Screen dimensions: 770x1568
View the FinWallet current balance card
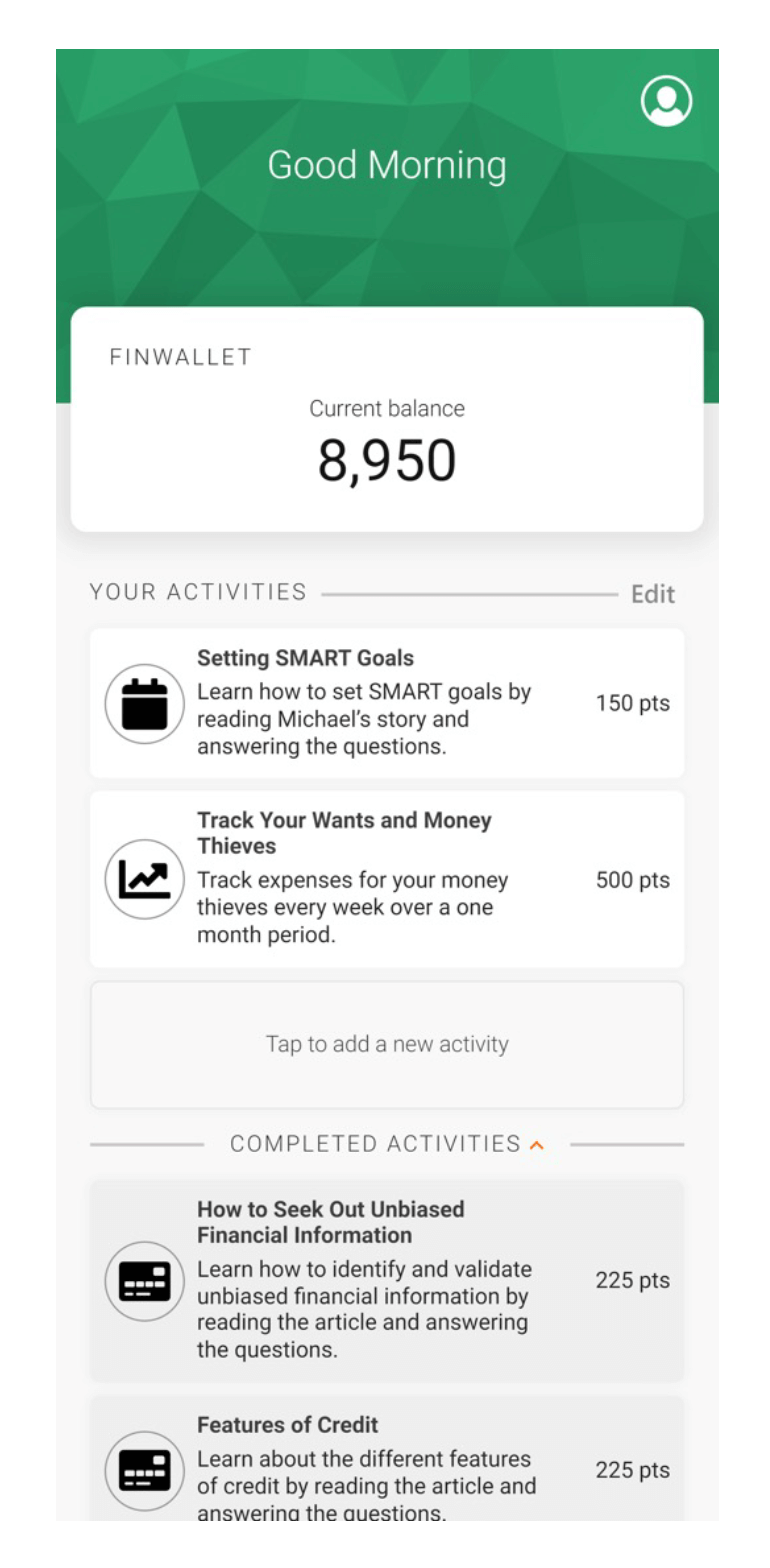click(x=387, y=420)
